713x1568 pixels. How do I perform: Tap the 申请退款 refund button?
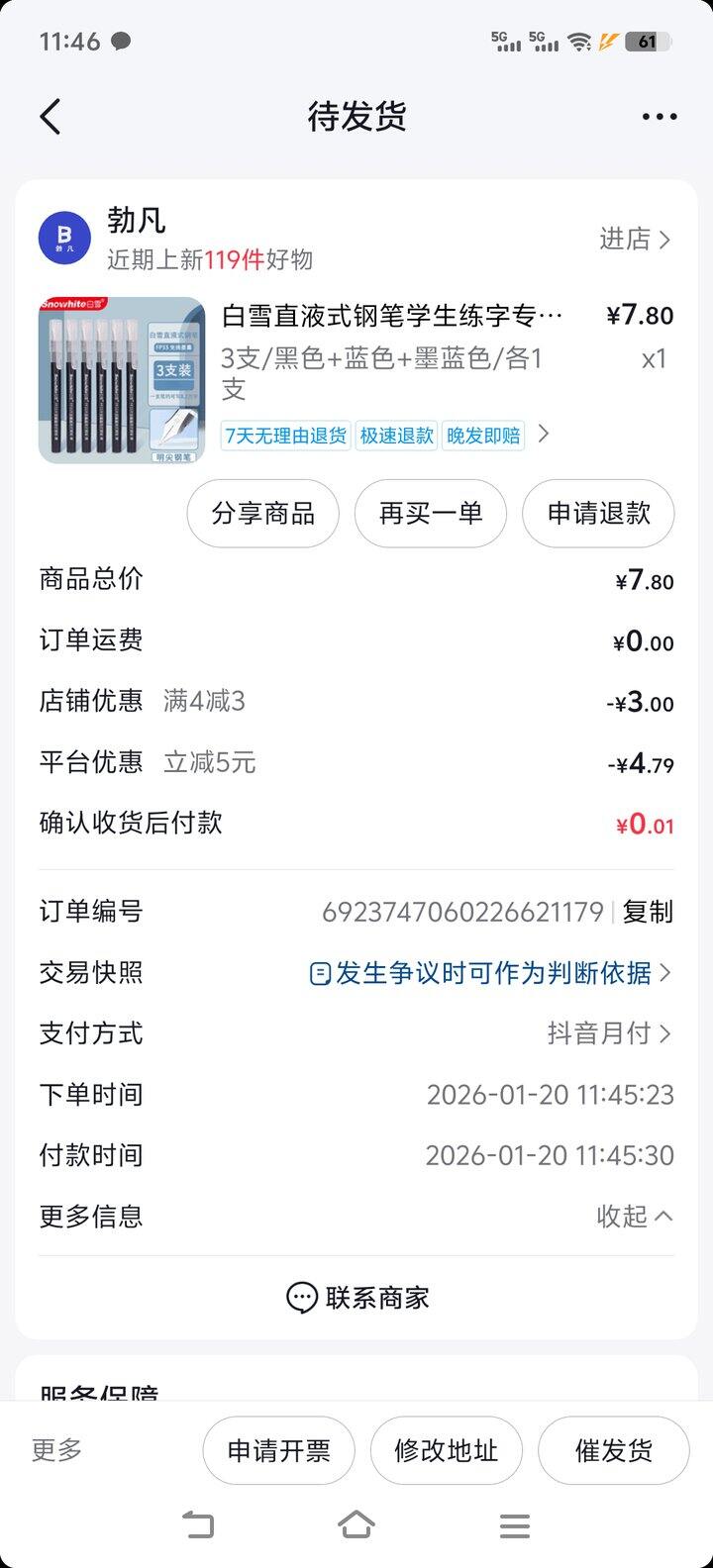coord(598,513)
